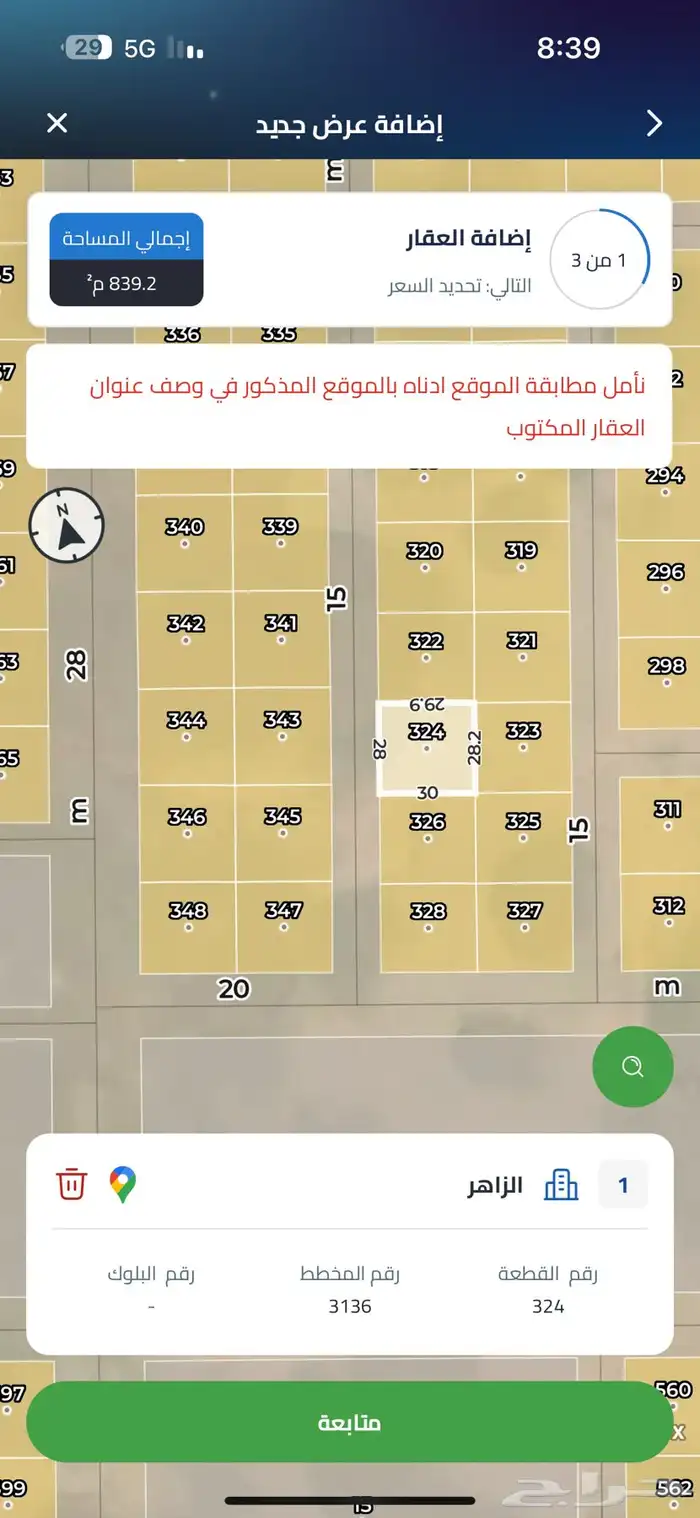Open plot location in Google Maps
700x1518 pixels.
pos(123,1185)
